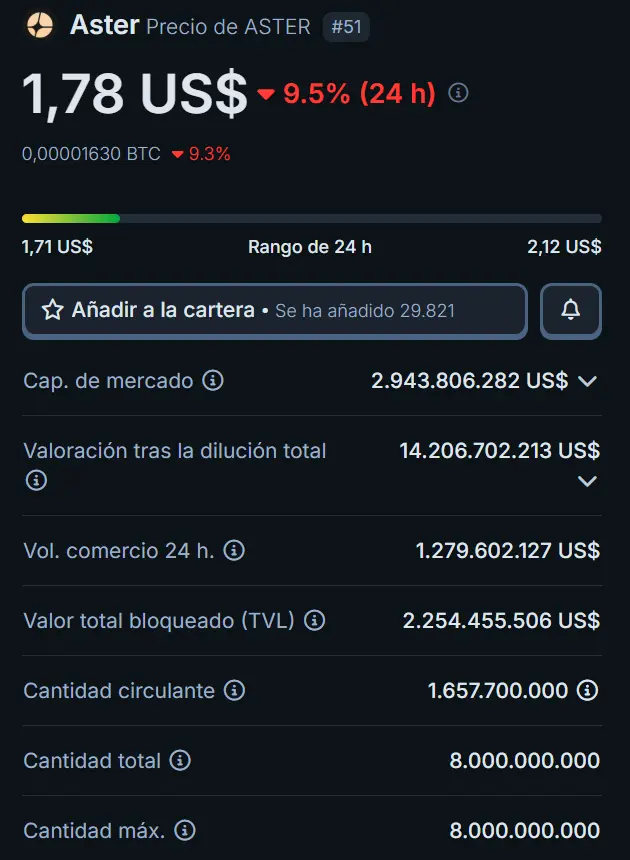Open info icon beside Cap. de mercado

coord(213,380)
